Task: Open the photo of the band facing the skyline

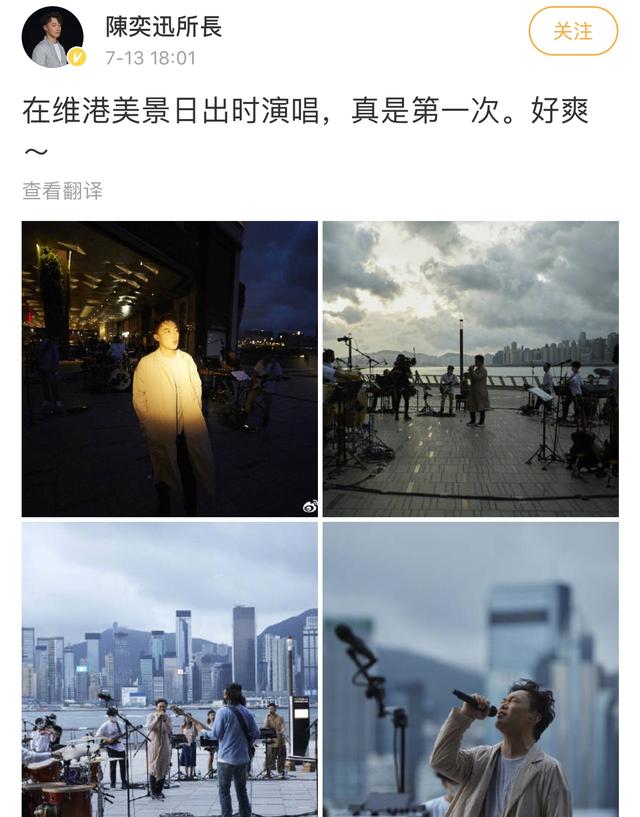Action: [x=170, y=668]
